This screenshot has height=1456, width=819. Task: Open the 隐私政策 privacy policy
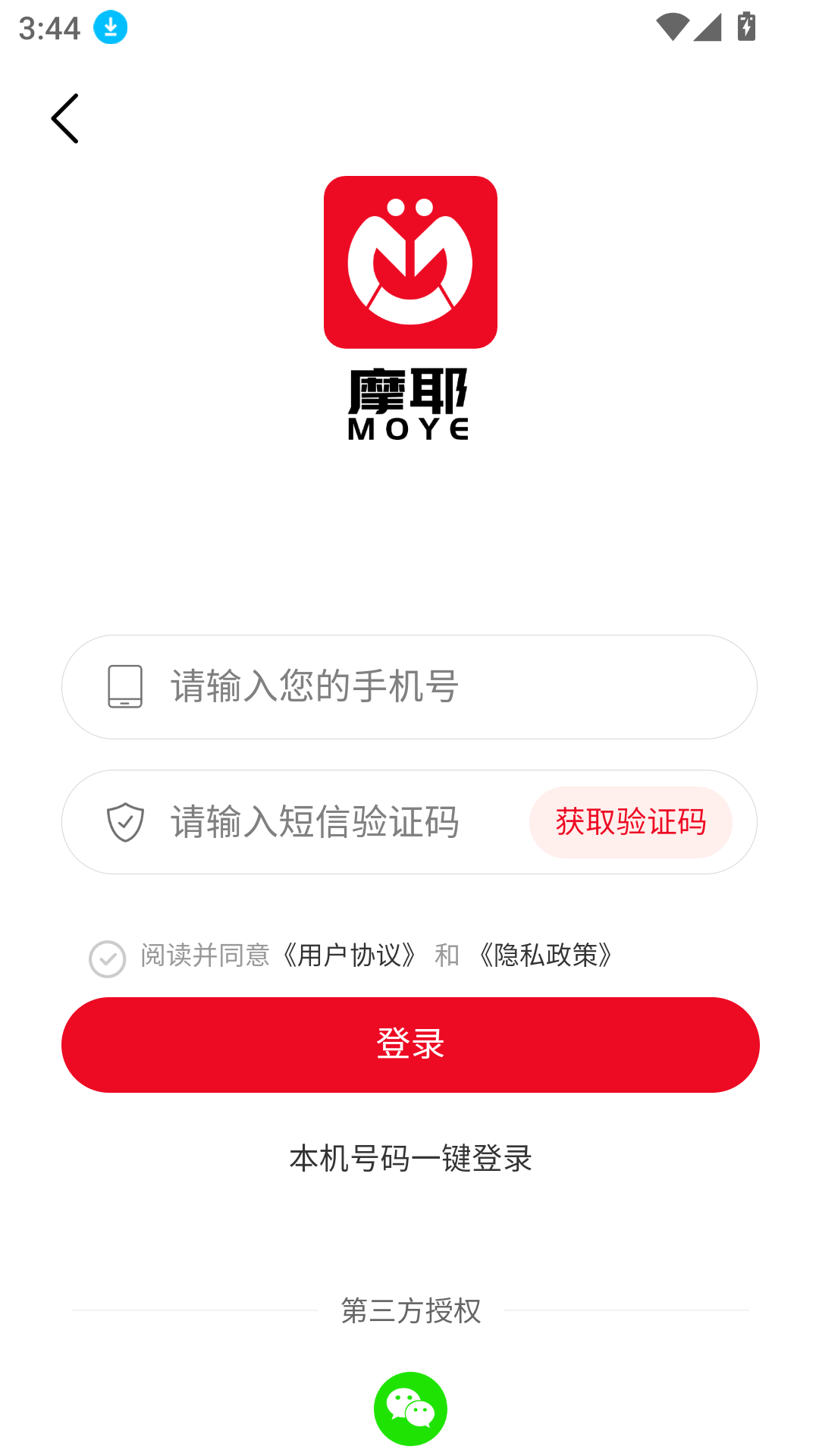click(x=545, y=955)
